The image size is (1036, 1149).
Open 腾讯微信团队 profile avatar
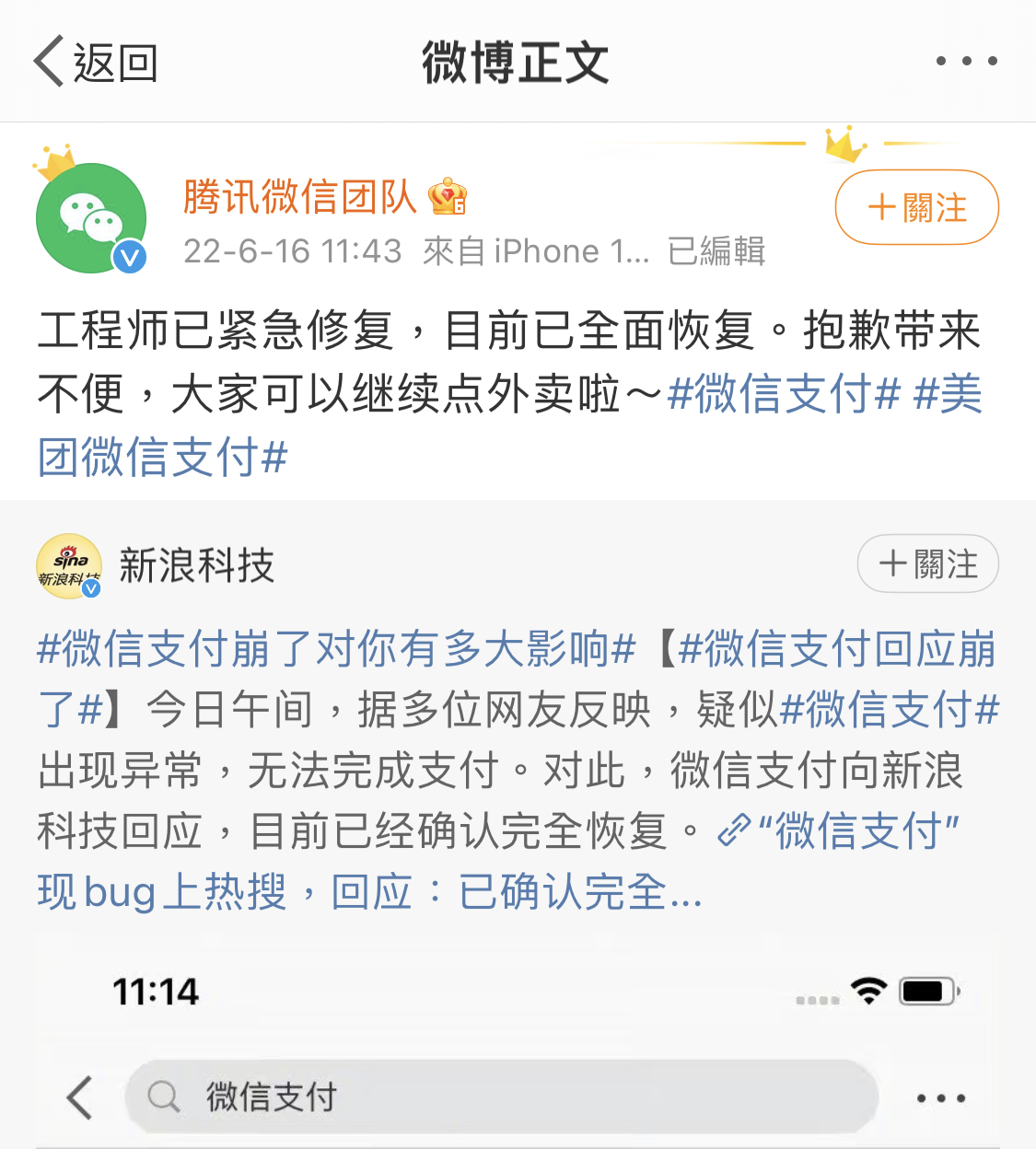coord(91,218)
